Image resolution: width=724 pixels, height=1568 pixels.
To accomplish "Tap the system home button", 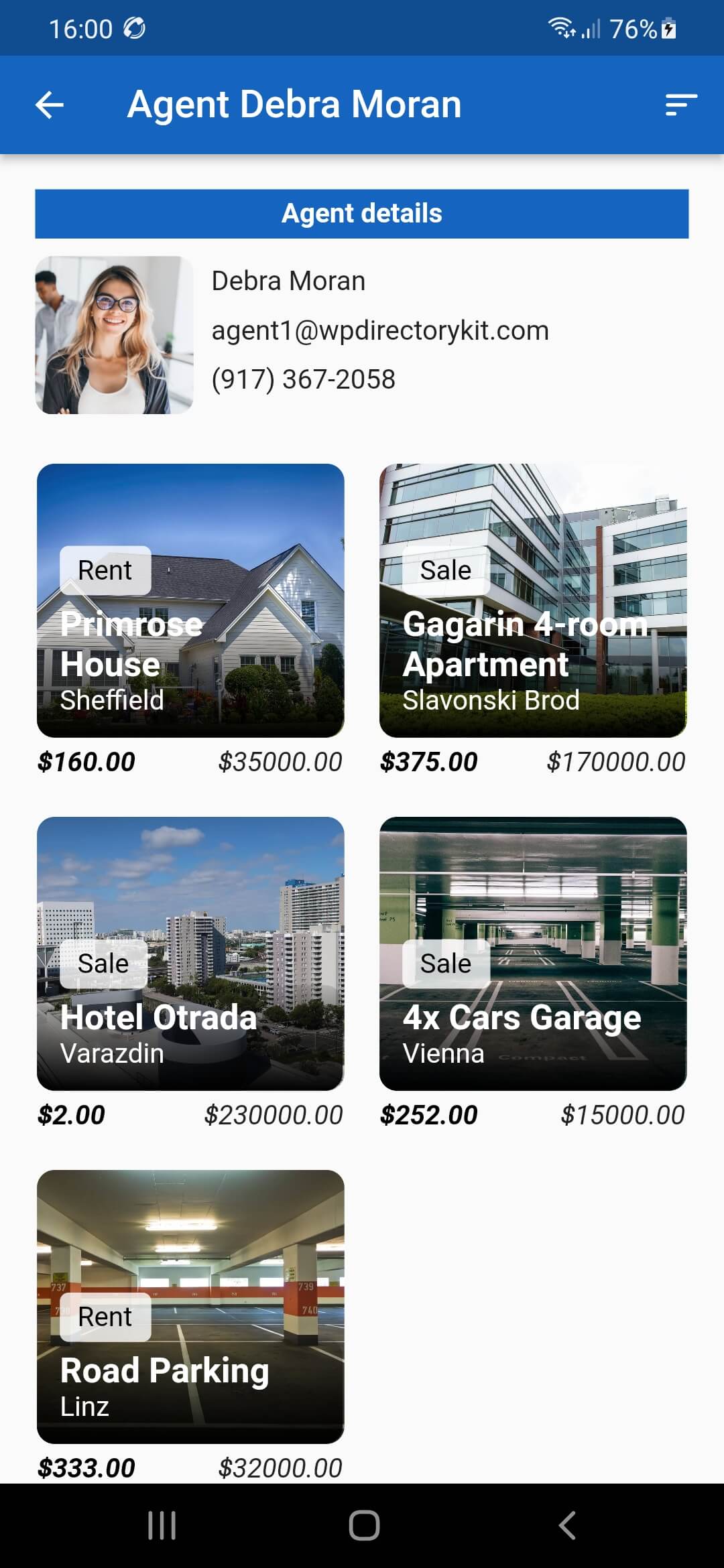I will pos(364,1526).
